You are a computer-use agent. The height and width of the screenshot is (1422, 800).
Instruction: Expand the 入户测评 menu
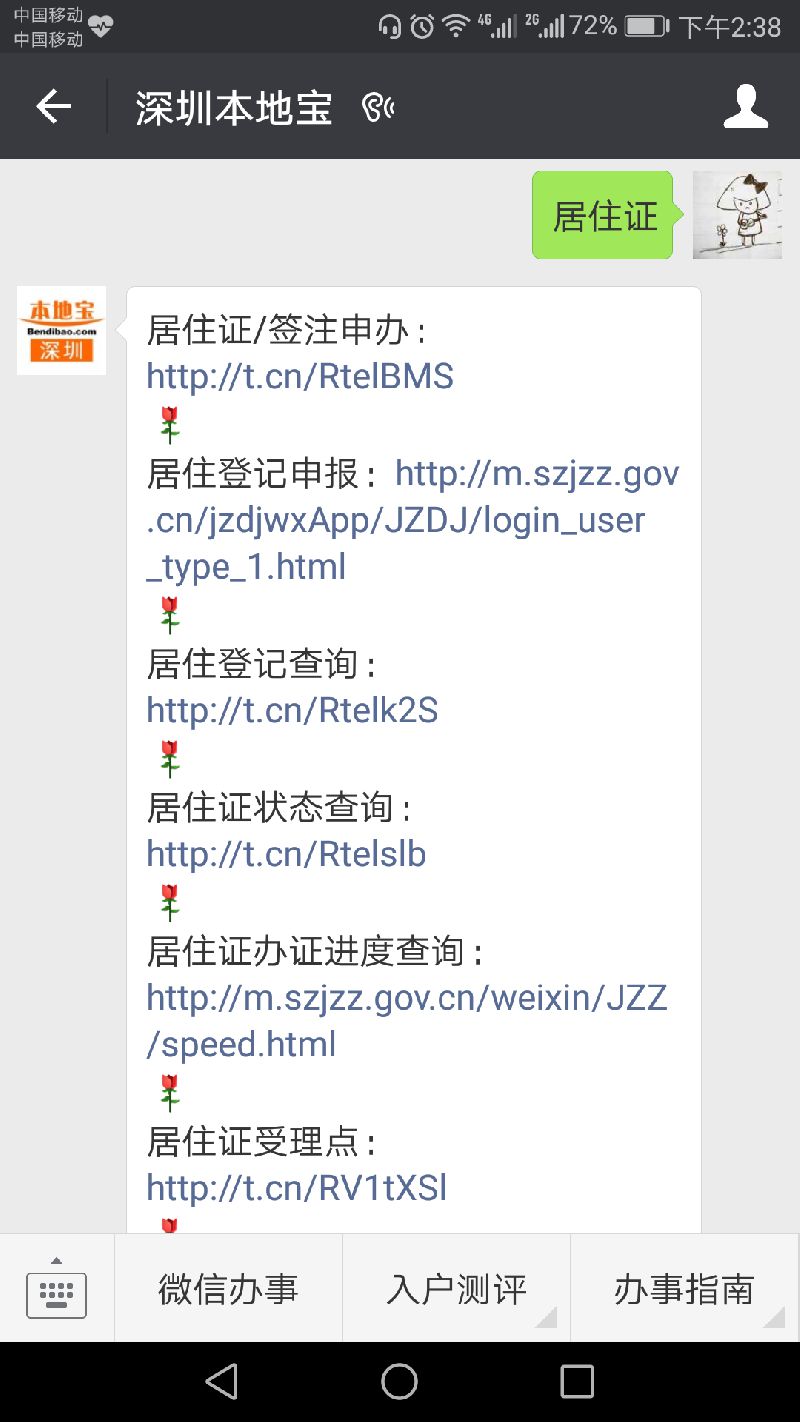[456, 1288]
